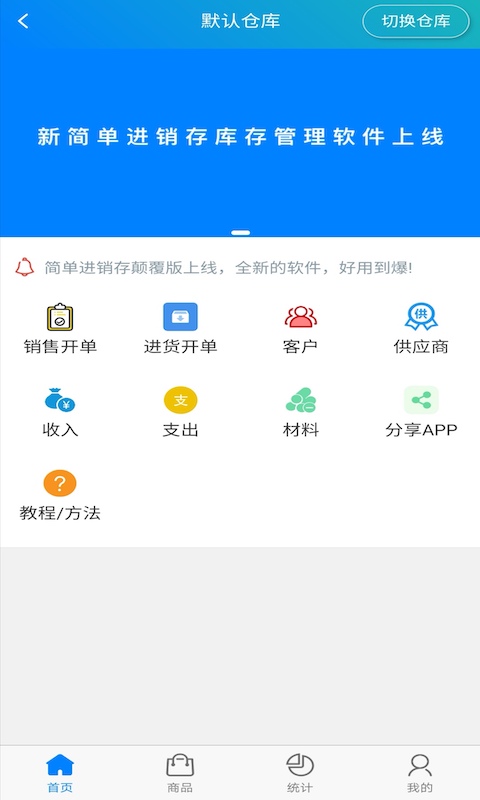Switch to the 我的 tab
This screenshot has height=800, width=480.
click(420, 773)
